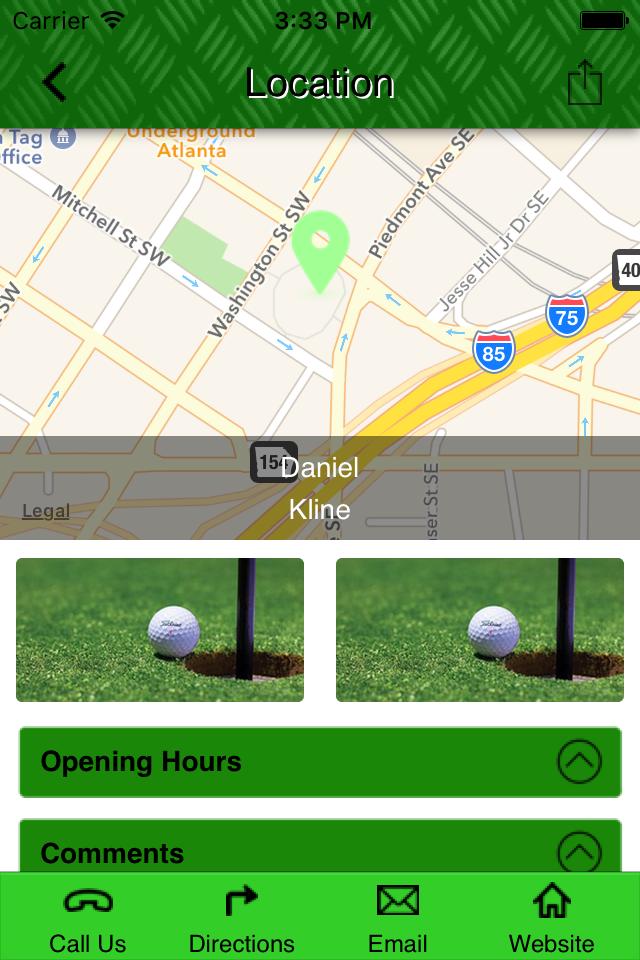The width and height of the screenshot is (640, 960).
Task: Expand the Opening Hours section
Action: [320, 762]
